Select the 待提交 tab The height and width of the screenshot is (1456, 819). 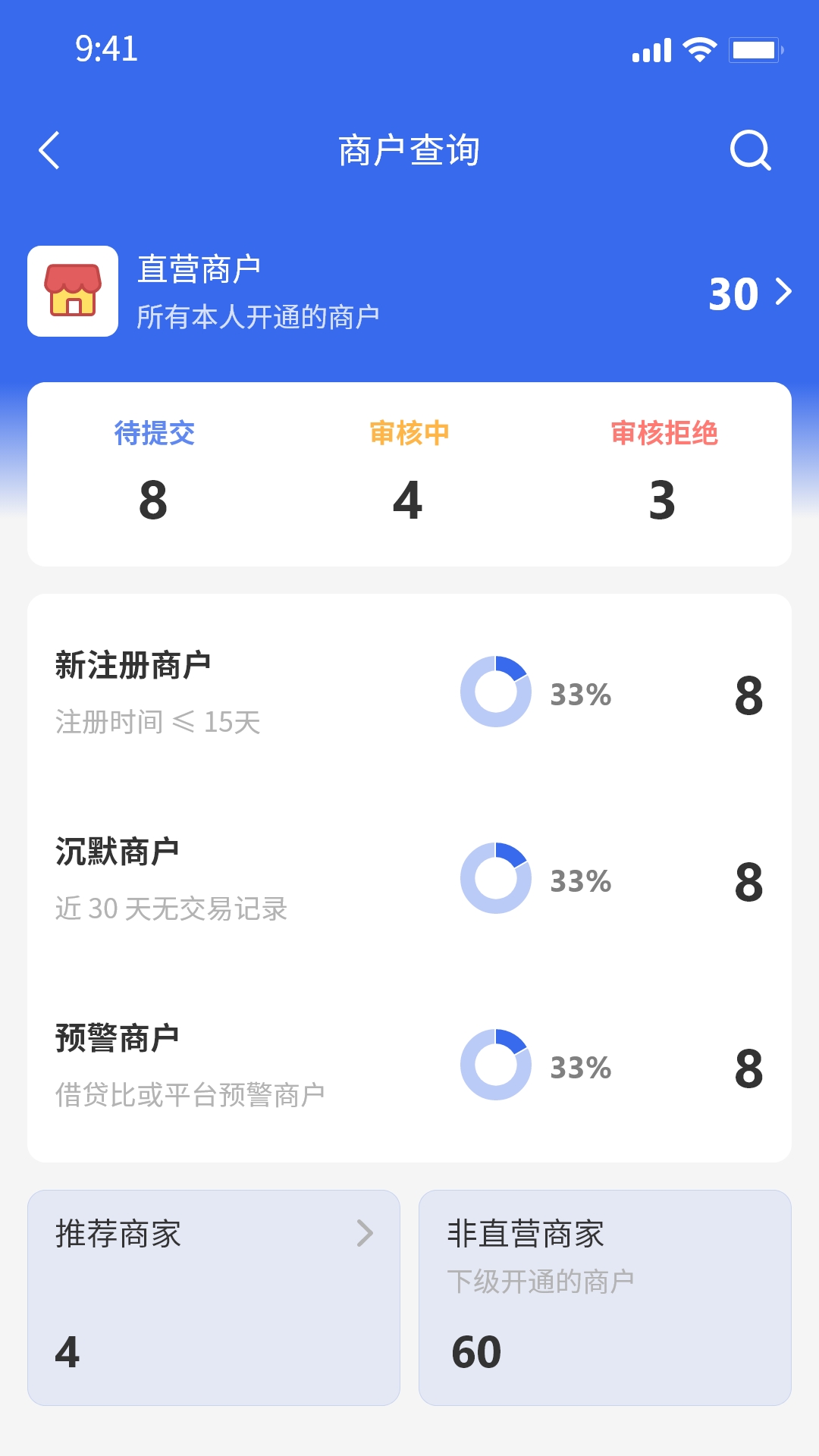click(x=155, y=432)
